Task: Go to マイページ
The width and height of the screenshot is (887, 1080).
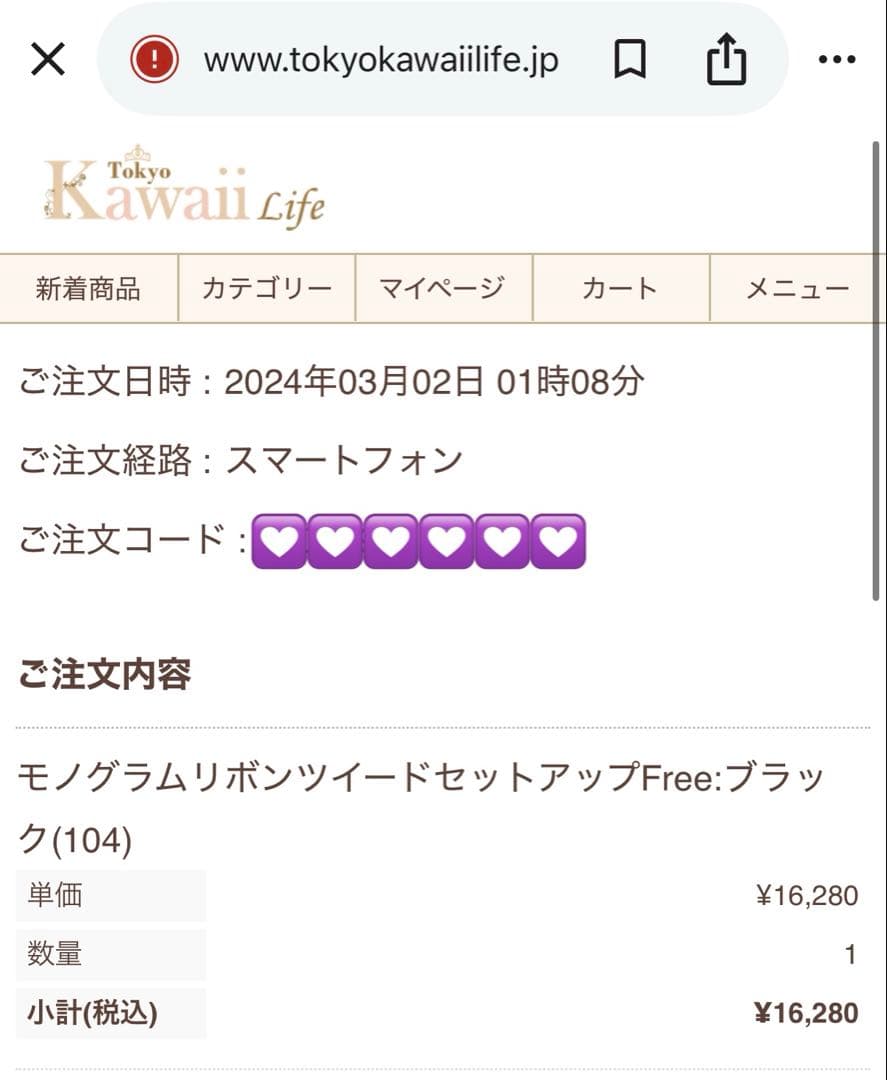Action: [443, 289]
